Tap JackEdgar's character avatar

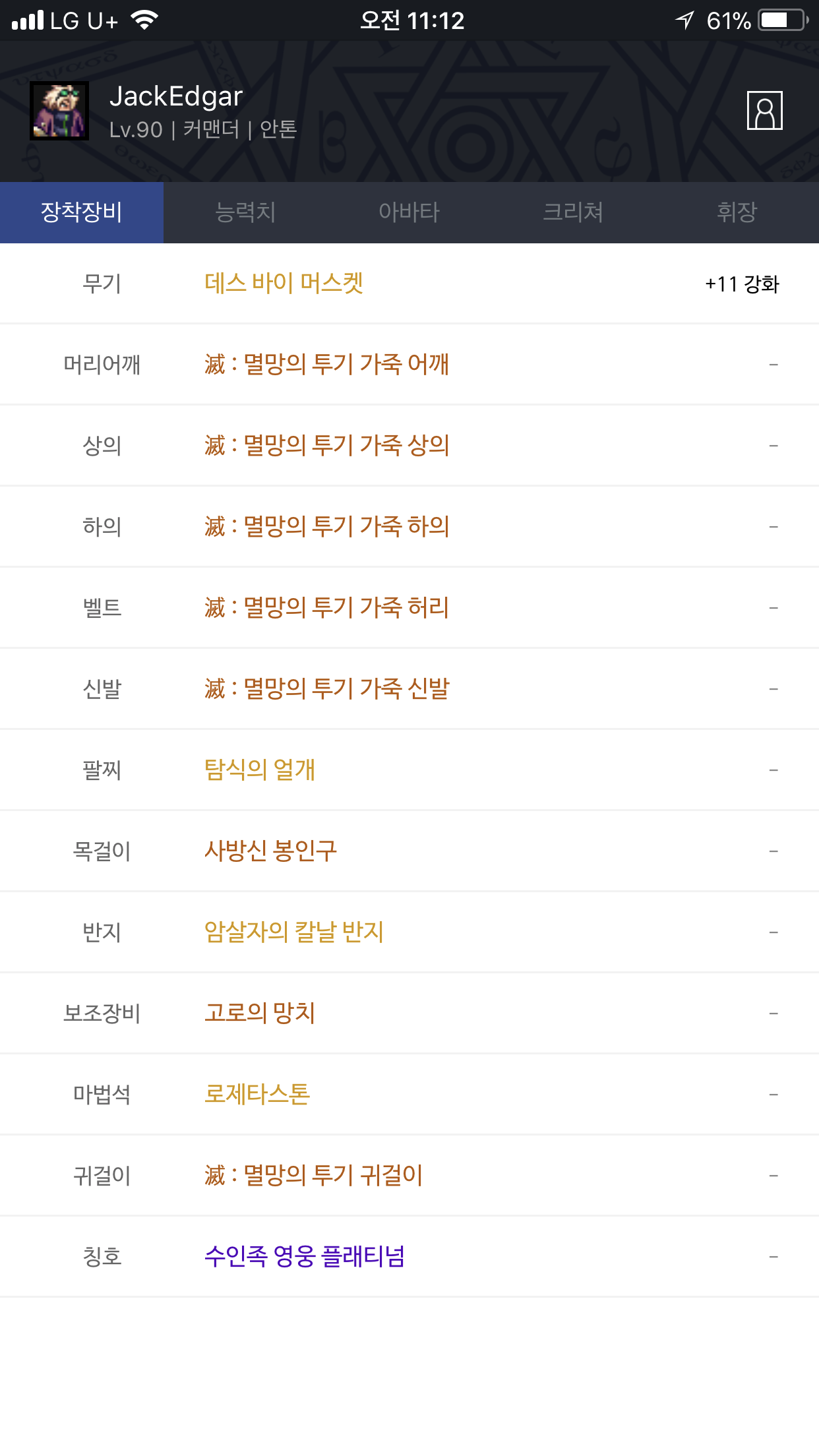(x=59, y=111)
